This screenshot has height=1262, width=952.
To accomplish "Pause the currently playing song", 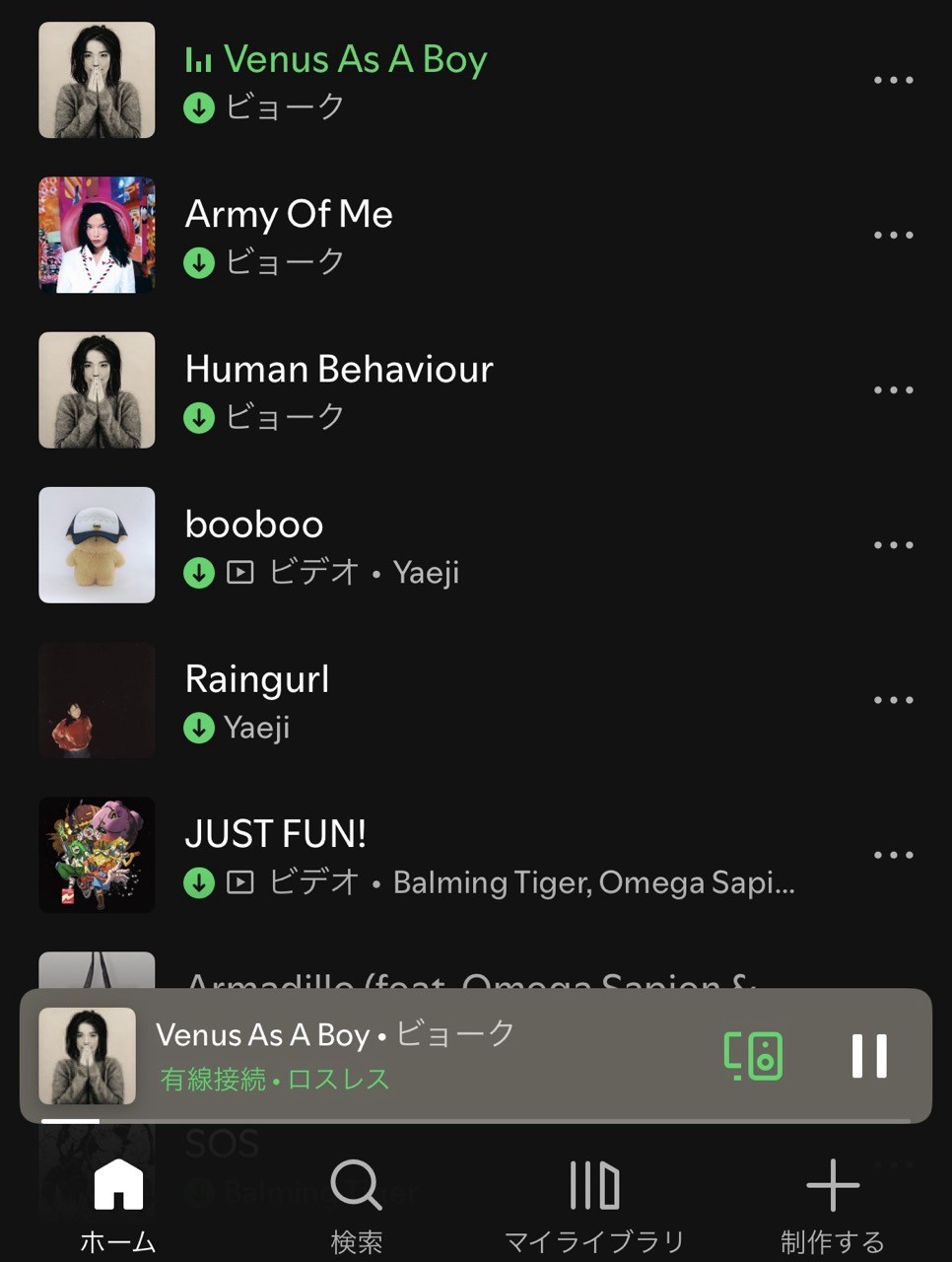I will pos(869,1056).
